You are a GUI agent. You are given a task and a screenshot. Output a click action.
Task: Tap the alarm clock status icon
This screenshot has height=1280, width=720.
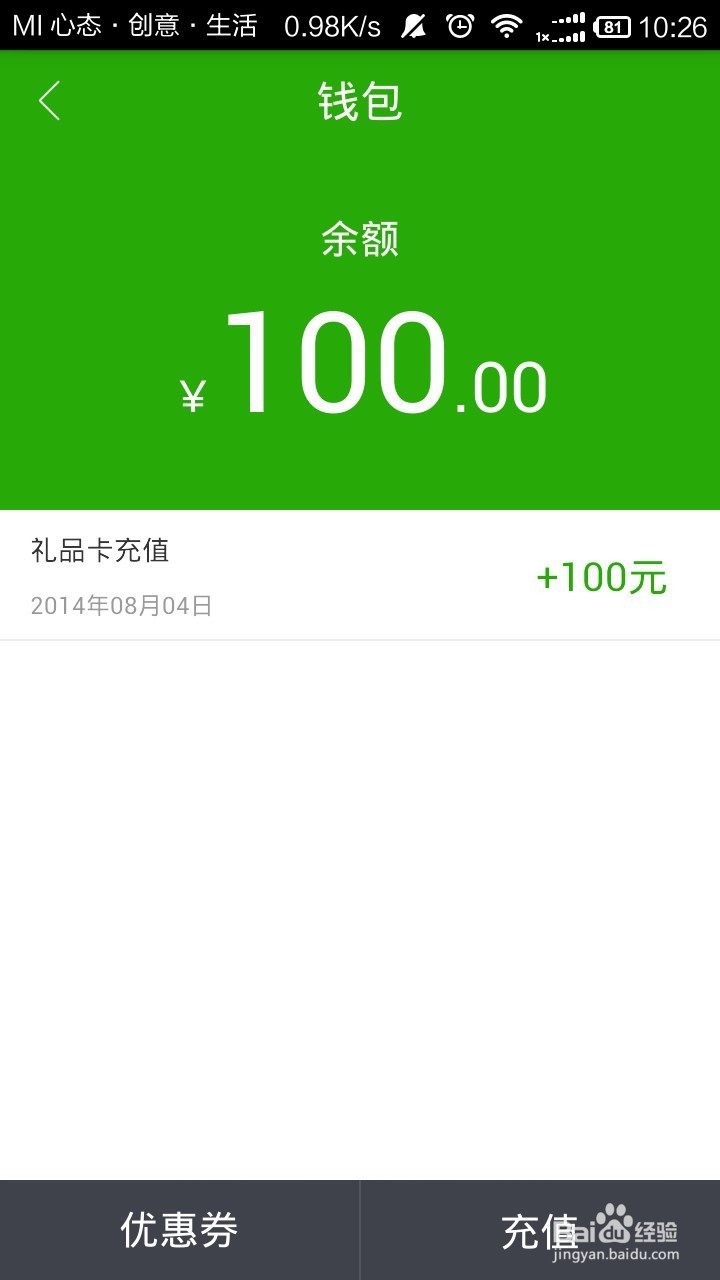pyautogui.click(x=459, y=25)
